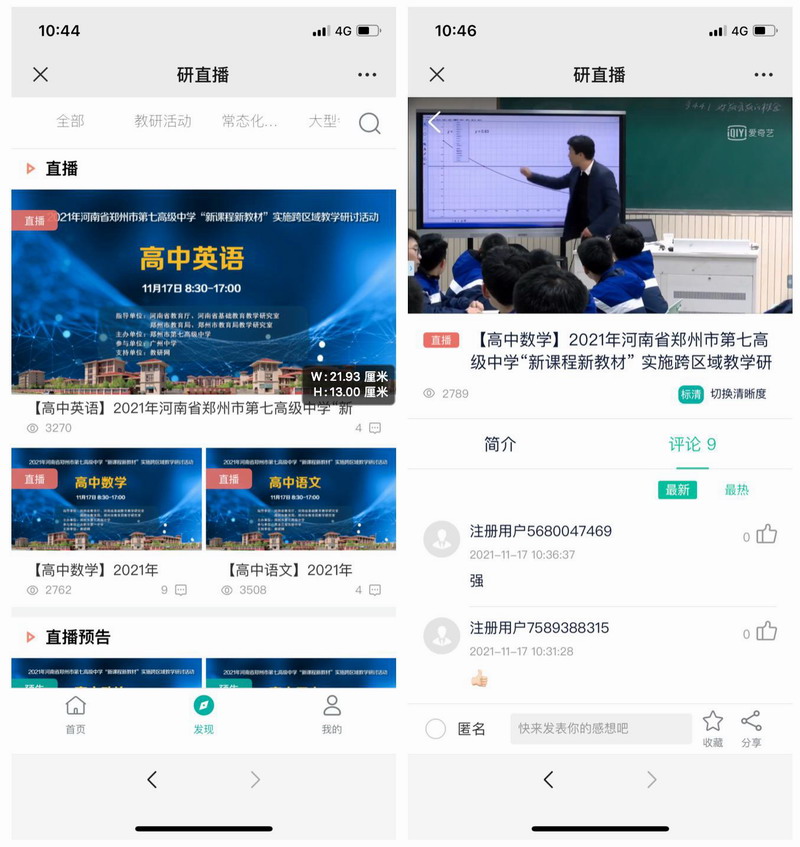Switch to the 简介 tab

pos(500,445)
